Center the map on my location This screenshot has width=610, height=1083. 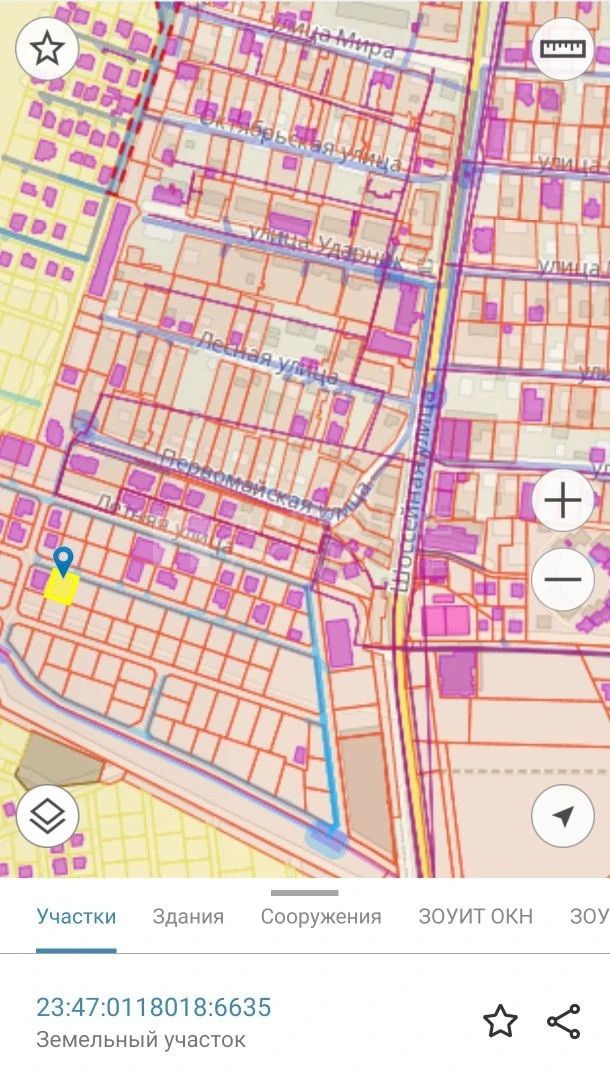coord(563,817)
